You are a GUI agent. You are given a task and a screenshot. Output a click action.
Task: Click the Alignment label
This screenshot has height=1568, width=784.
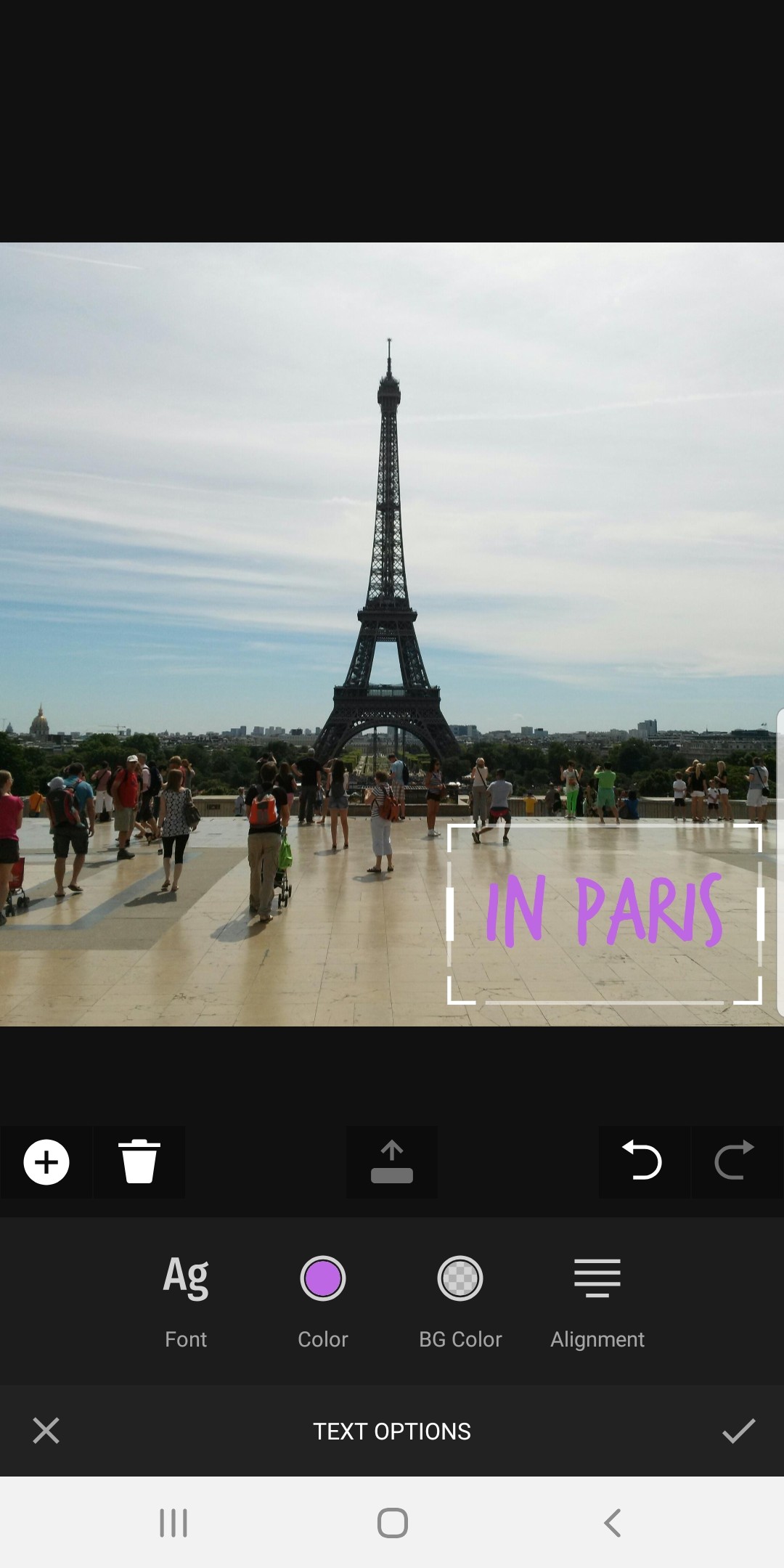pos(597,1339)
